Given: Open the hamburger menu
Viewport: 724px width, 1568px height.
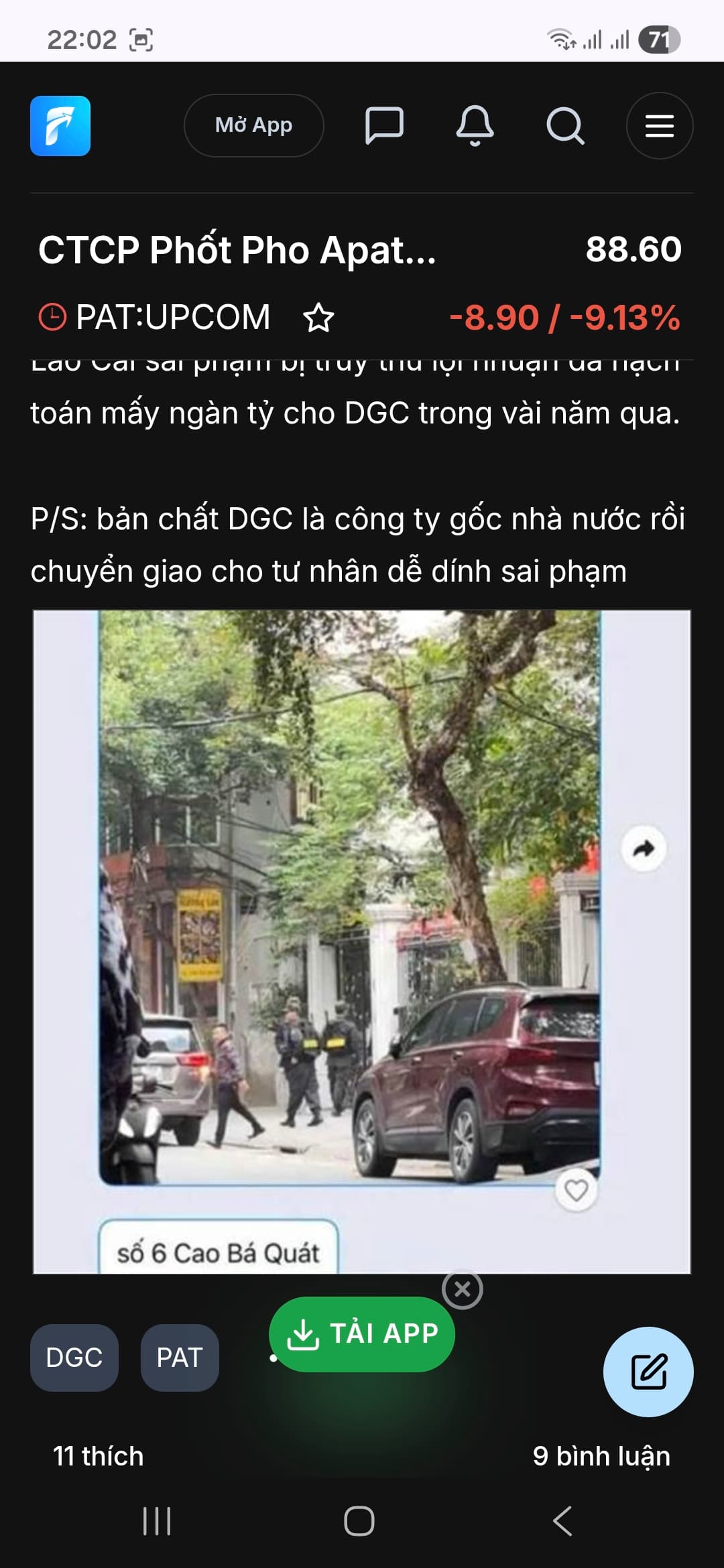Looking at the screenshot, I should tap(659, 125).
